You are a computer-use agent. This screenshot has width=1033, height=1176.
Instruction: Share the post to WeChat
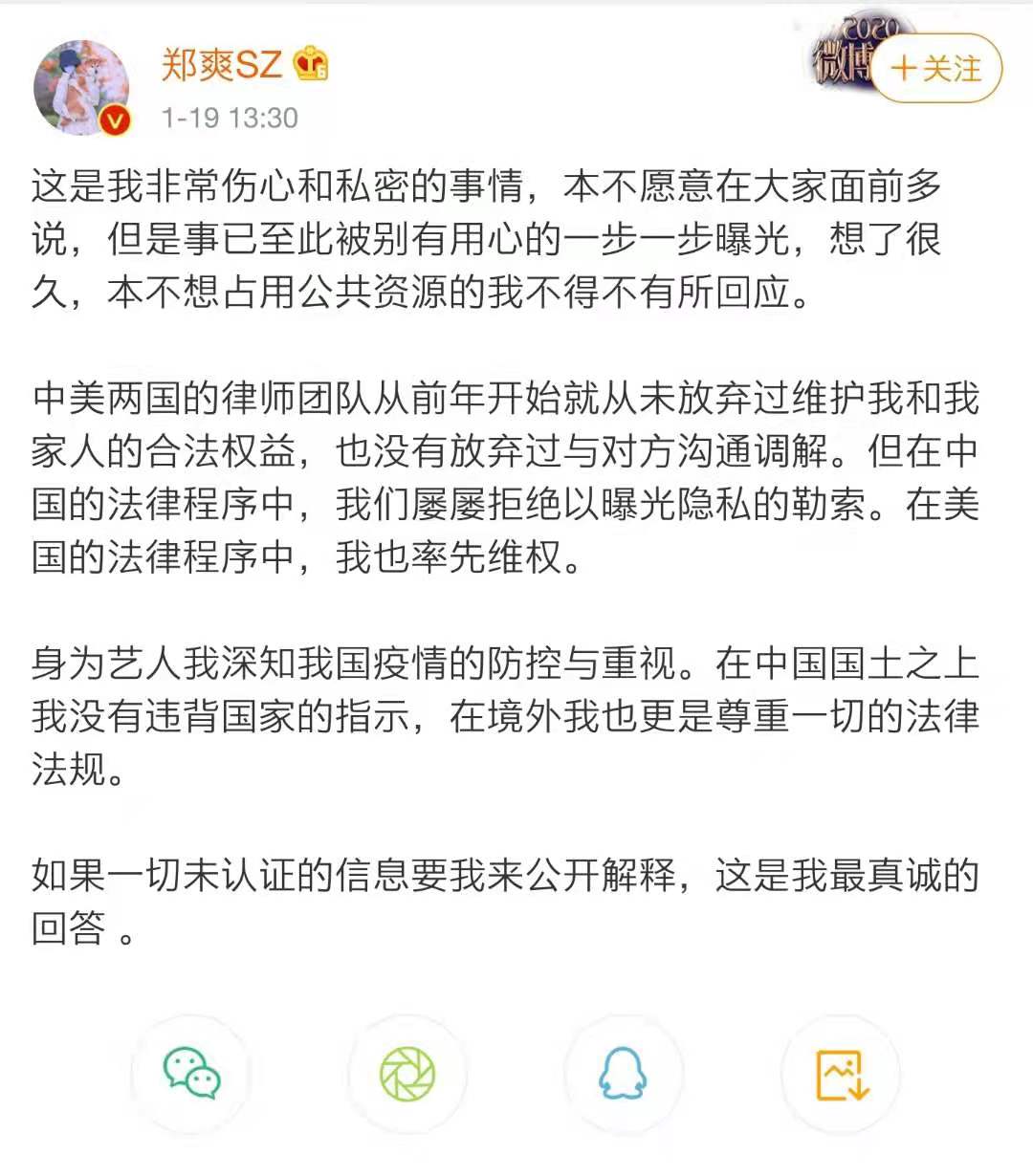(191, 1073)
